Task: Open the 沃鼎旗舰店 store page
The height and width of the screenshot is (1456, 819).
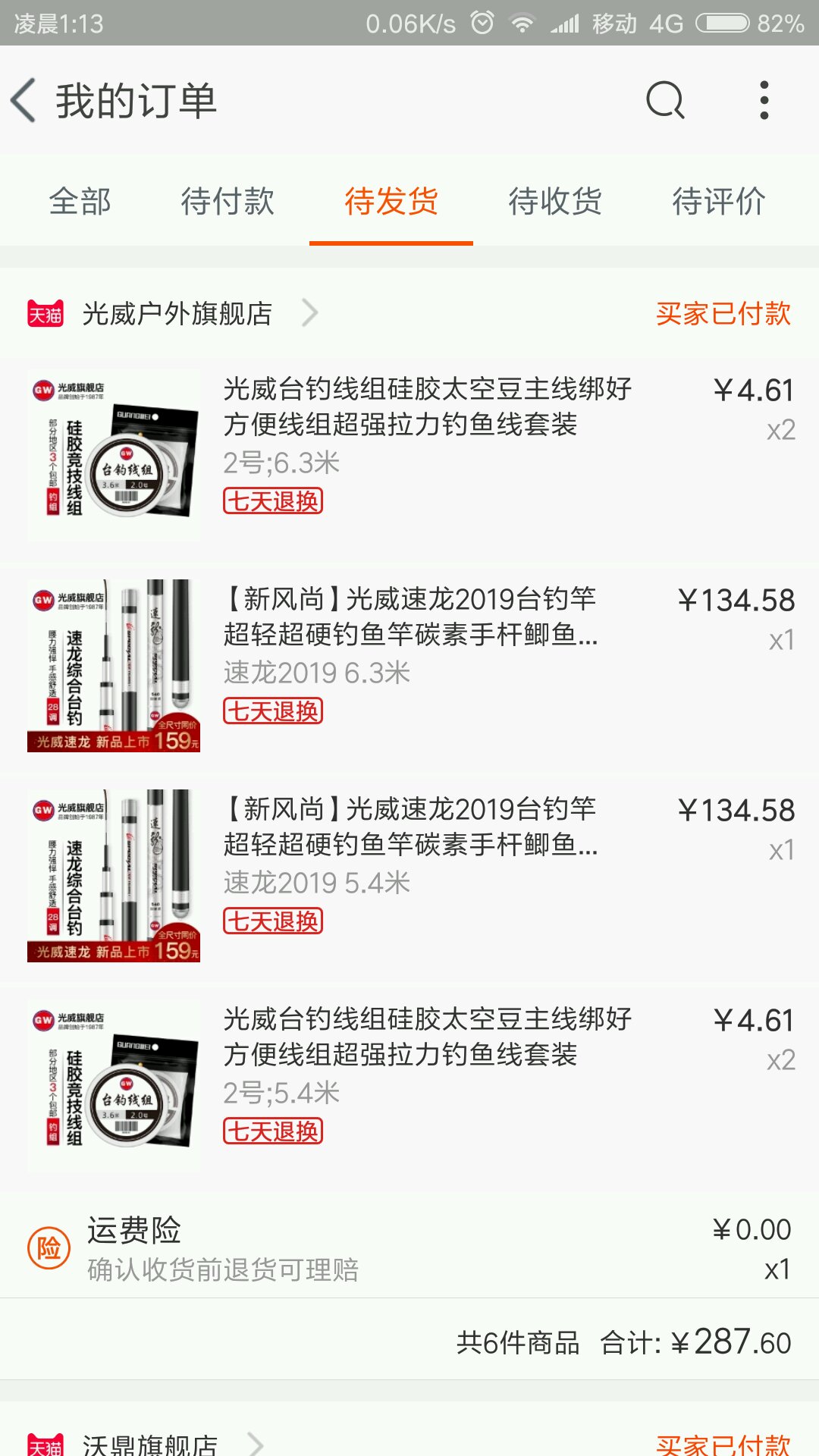Action: coord(150,1442)
